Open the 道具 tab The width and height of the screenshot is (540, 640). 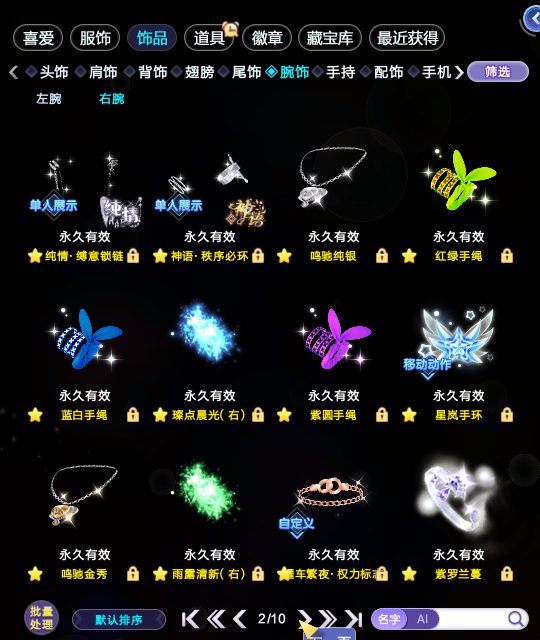[x=209, y=38]
